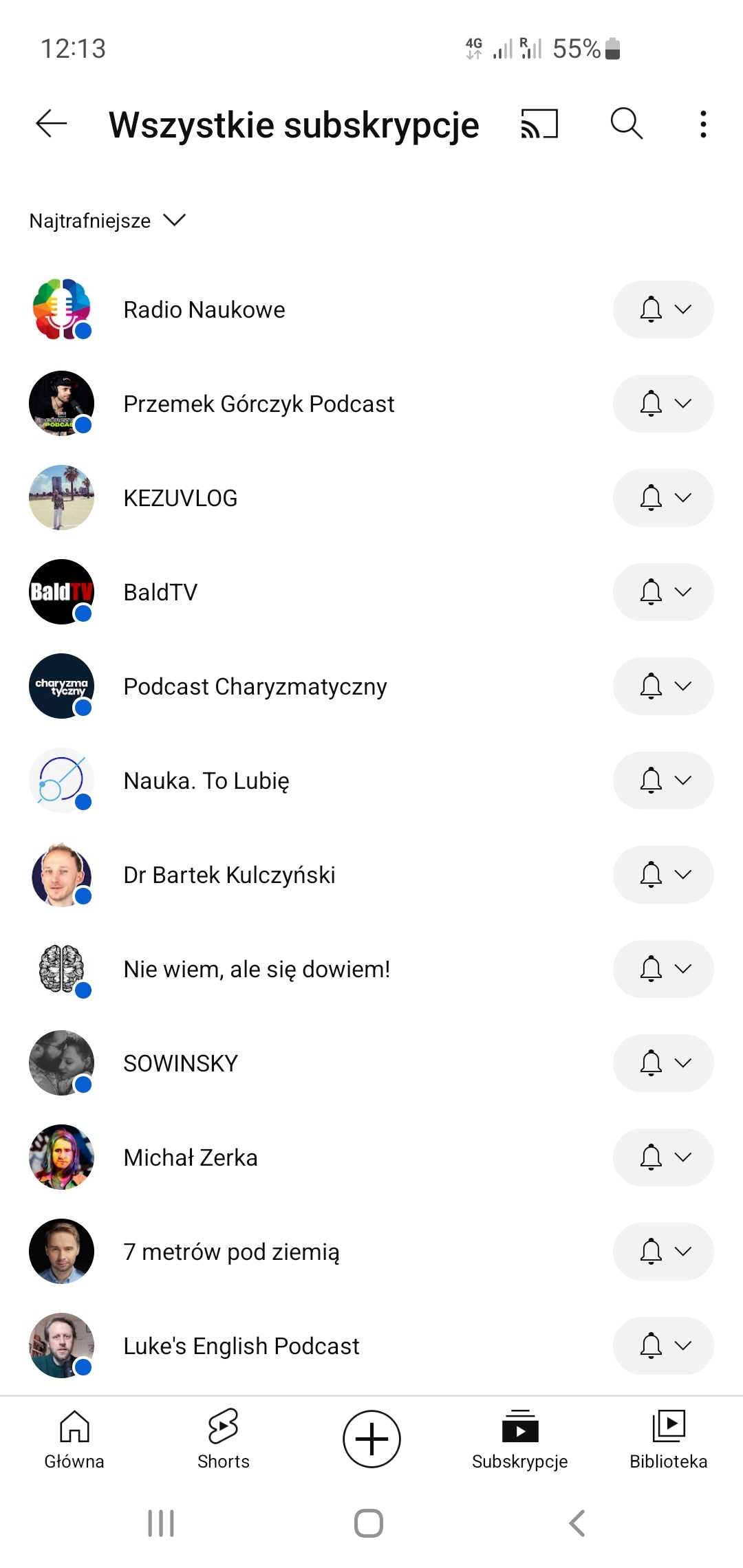This screenshot has width=743, height=1568.
Task: Open the cast to device icon
Action: (539, 124)
